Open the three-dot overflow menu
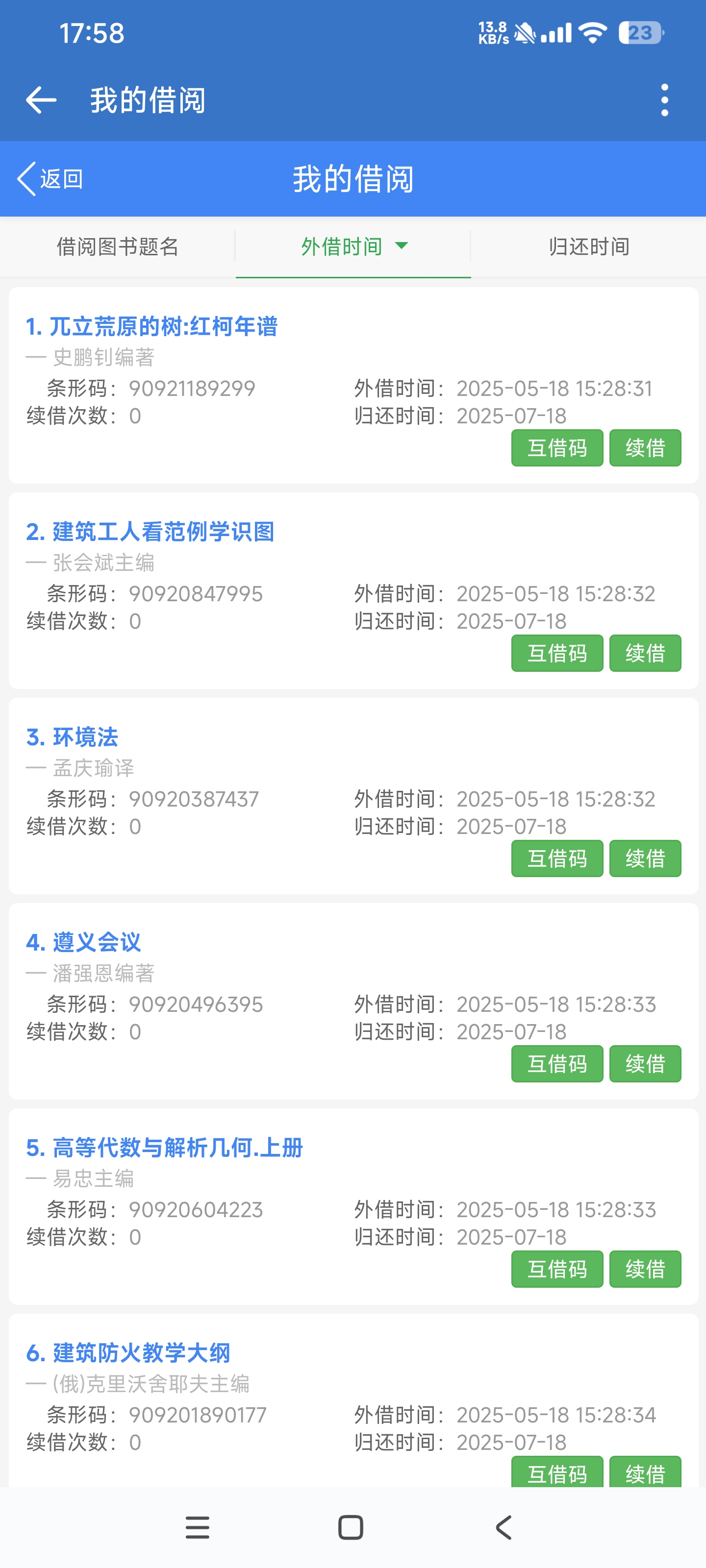The image size is (706, 1568). [664, 100]
